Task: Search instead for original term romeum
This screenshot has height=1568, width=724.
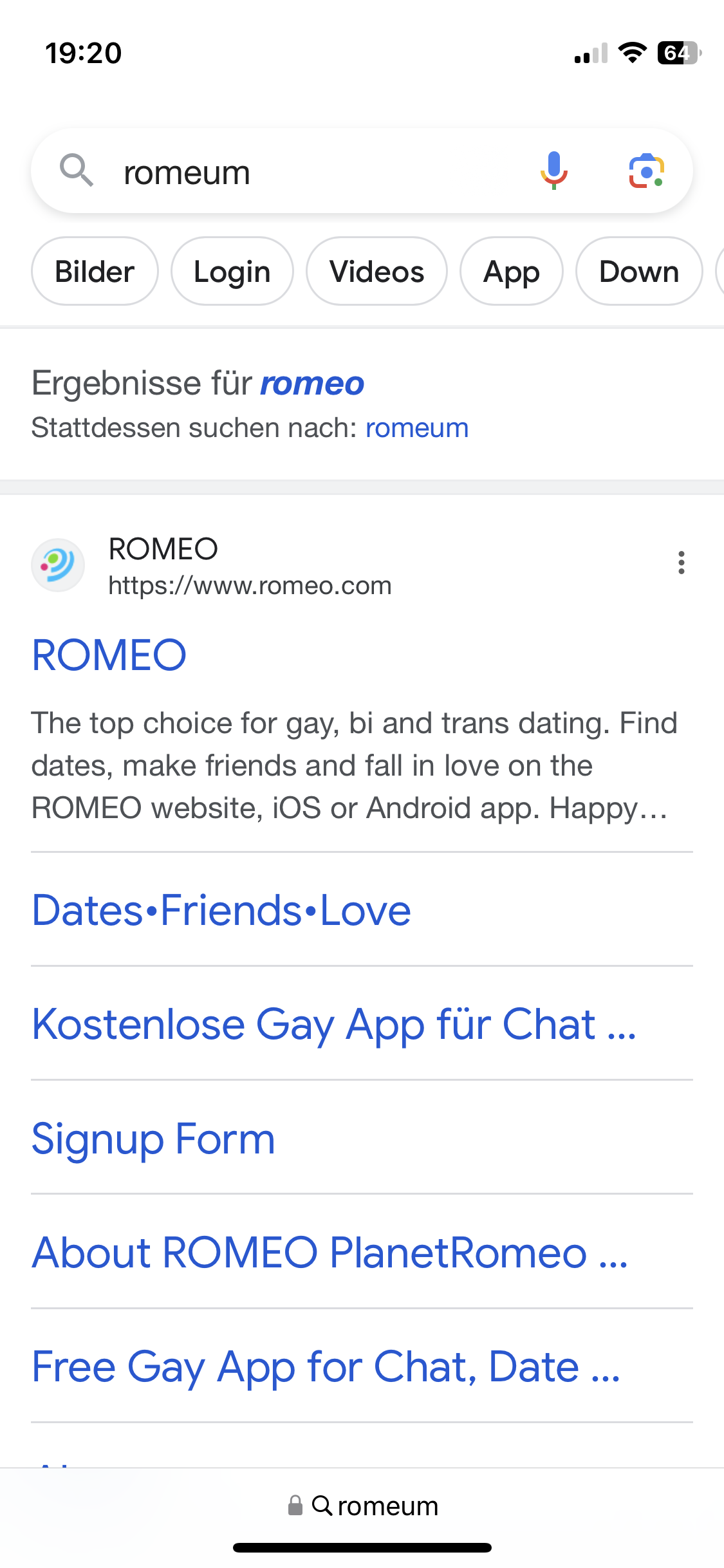Action: [x=417, y=429]
